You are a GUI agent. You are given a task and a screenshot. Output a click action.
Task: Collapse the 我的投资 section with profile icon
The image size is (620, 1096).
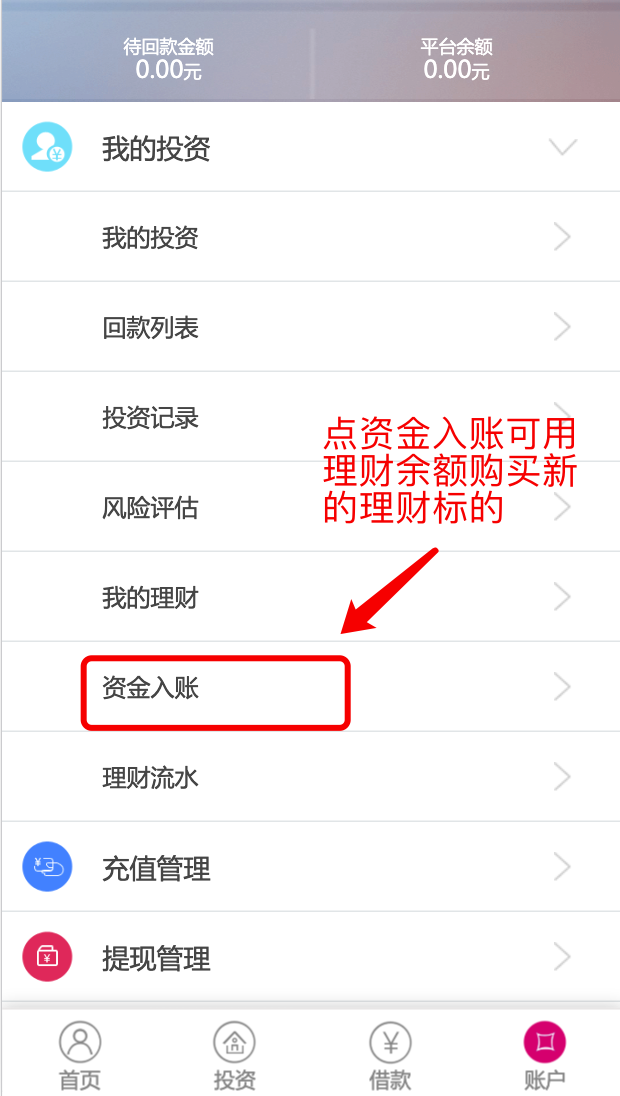pos(310,147)
